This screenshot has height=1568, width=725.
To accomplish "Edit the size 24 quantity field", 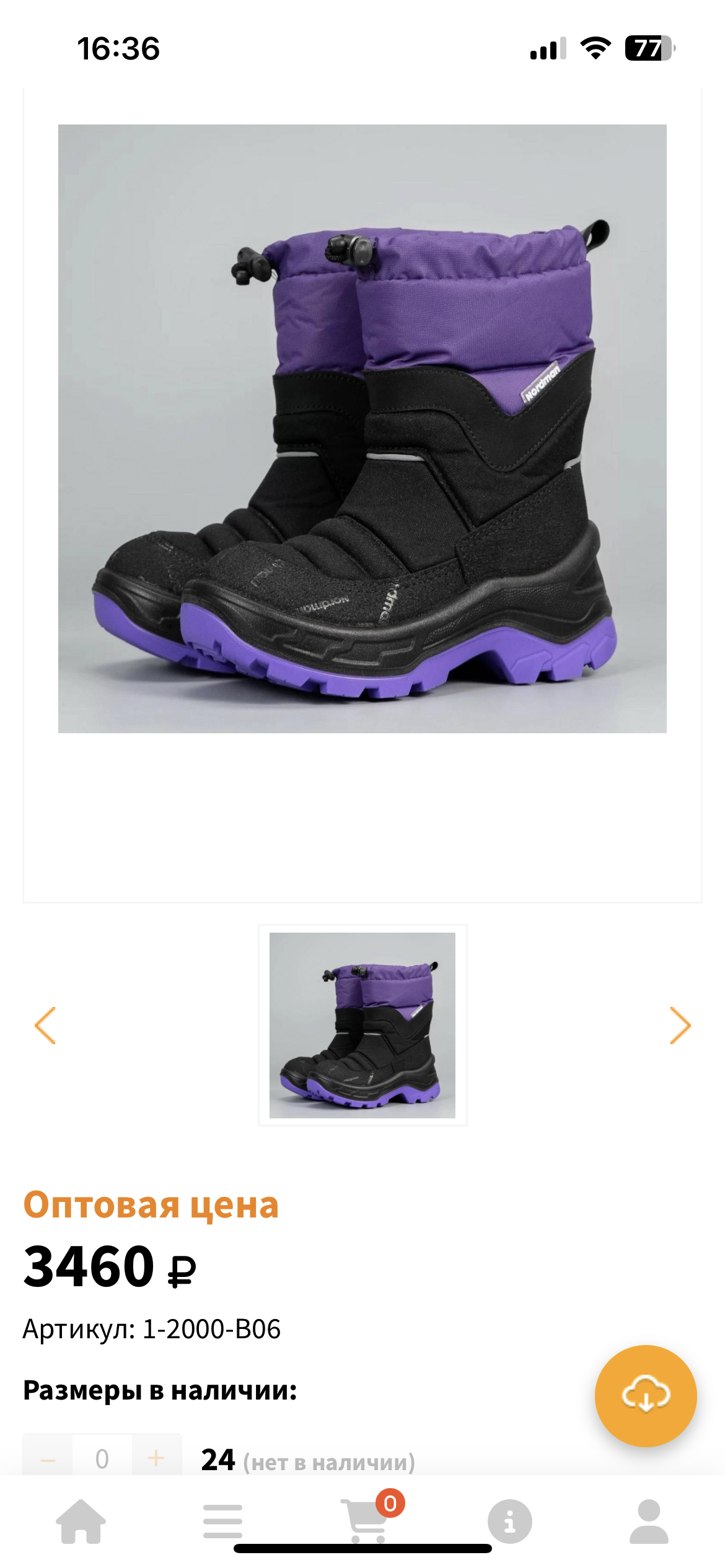I will pos(102,1458).
